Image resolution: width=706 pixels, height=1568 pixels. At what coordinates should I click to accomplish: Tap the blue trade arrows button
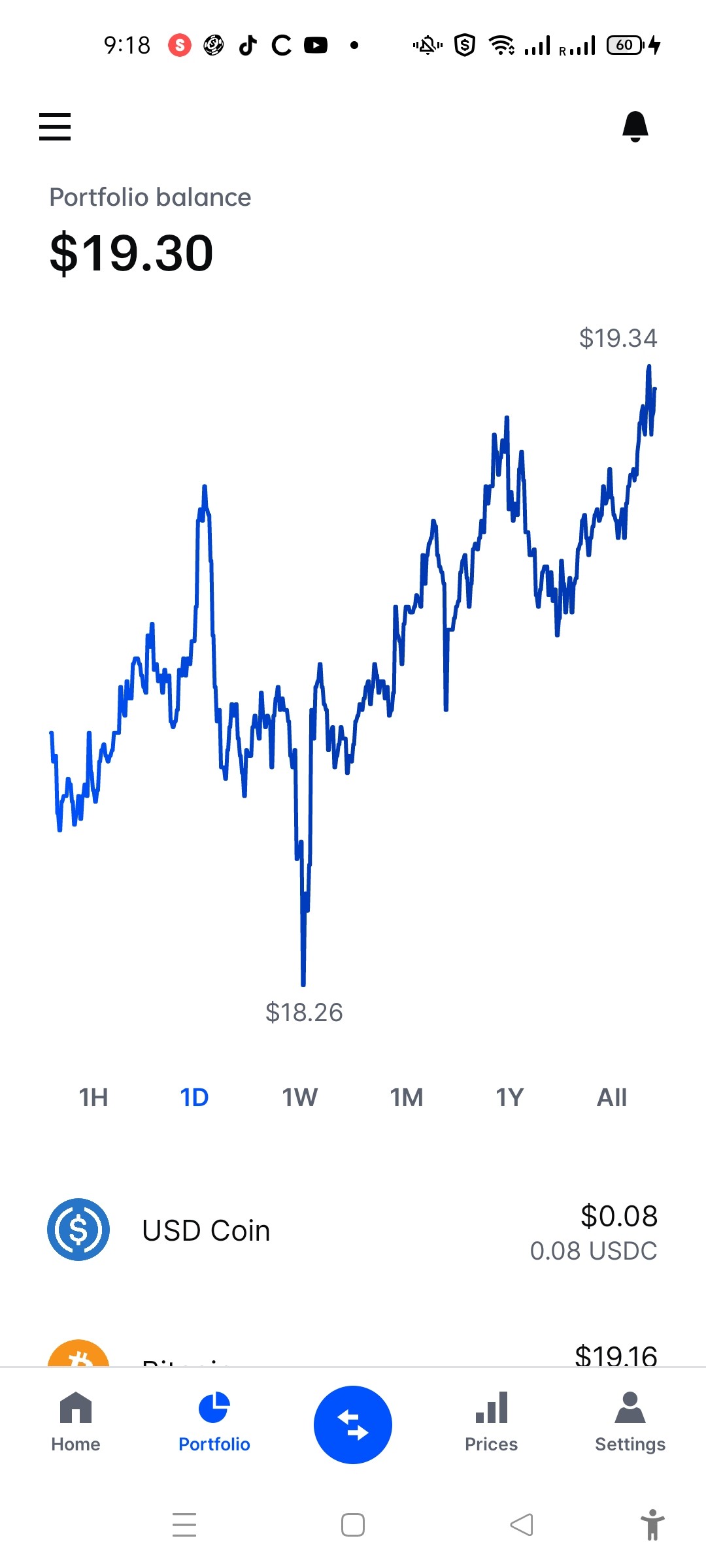(353, 1425)
